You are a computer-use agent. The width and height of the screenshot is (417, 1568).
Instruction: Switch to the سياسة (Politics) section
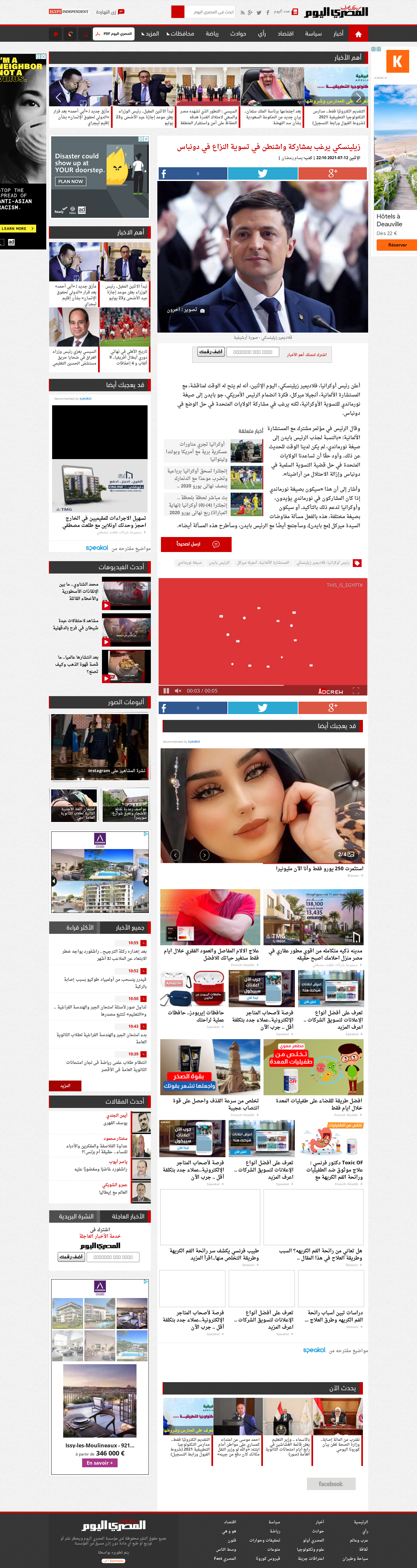click(x=313, y=34)
